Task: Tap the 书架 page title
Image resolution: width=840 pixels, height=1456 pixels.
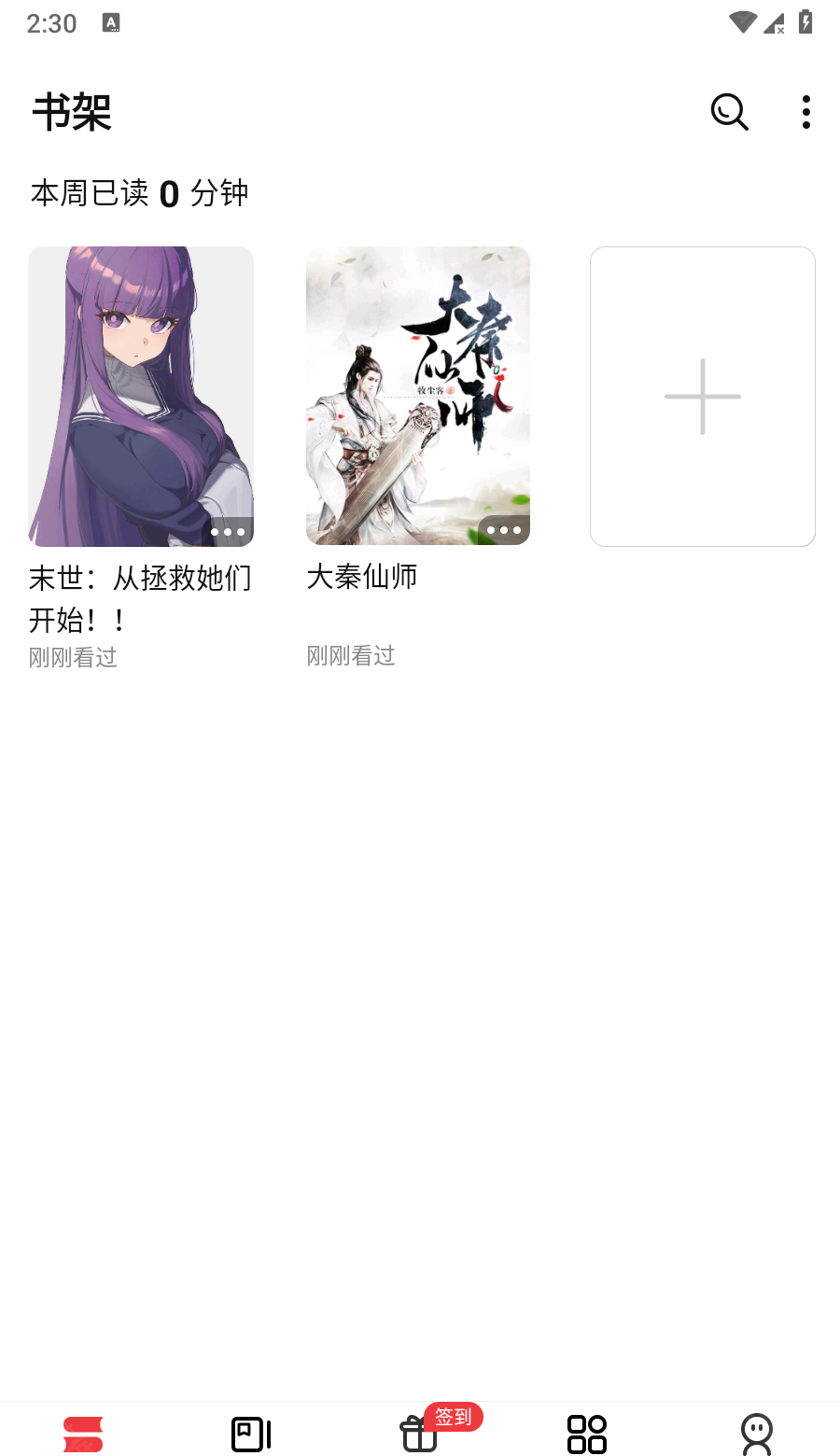Action: click(x=71, y=112)
